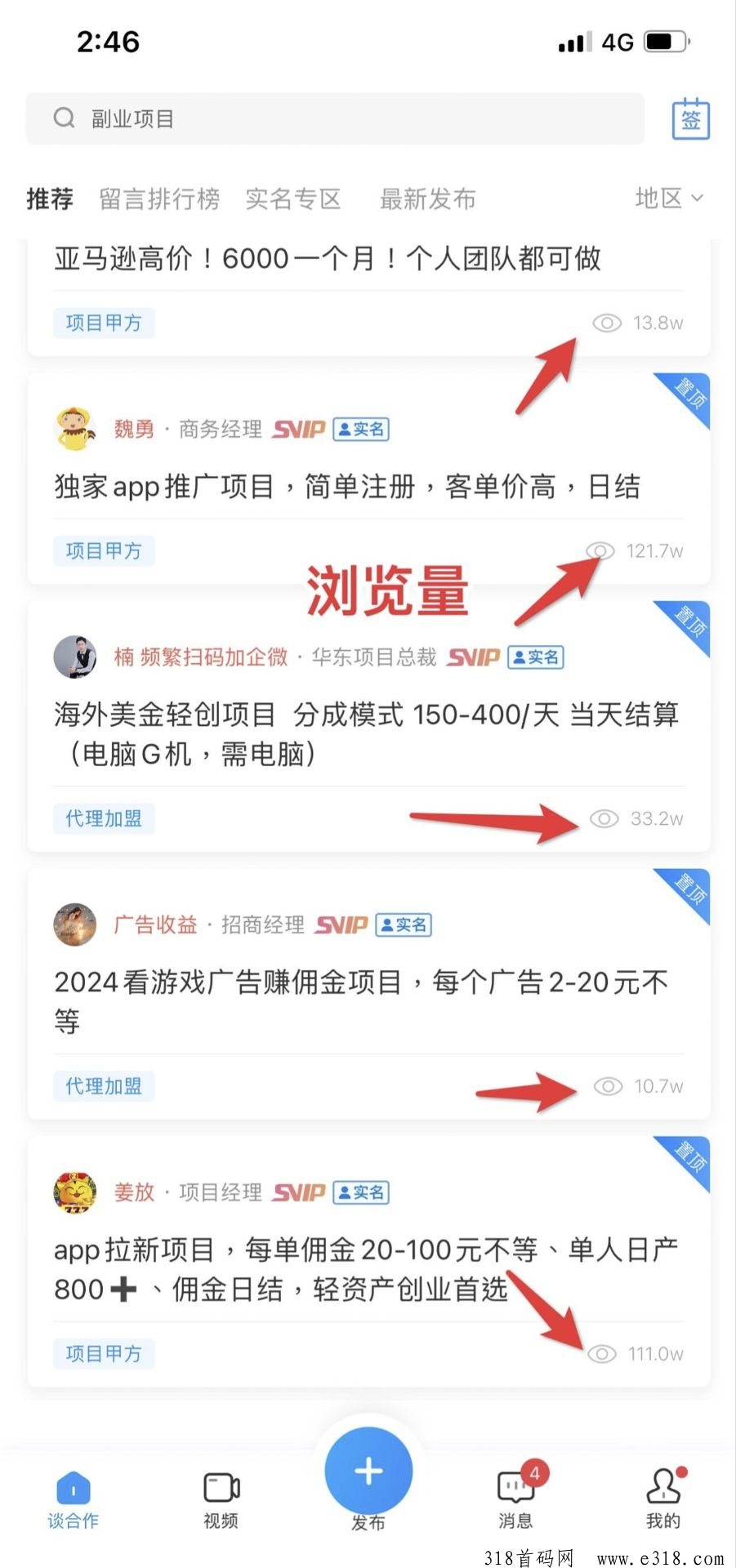View 广告收益's profile avatar
Image resolution: width=736 pixels, height=1568 pixels.
pyautogui.click(x=75, y=924)
